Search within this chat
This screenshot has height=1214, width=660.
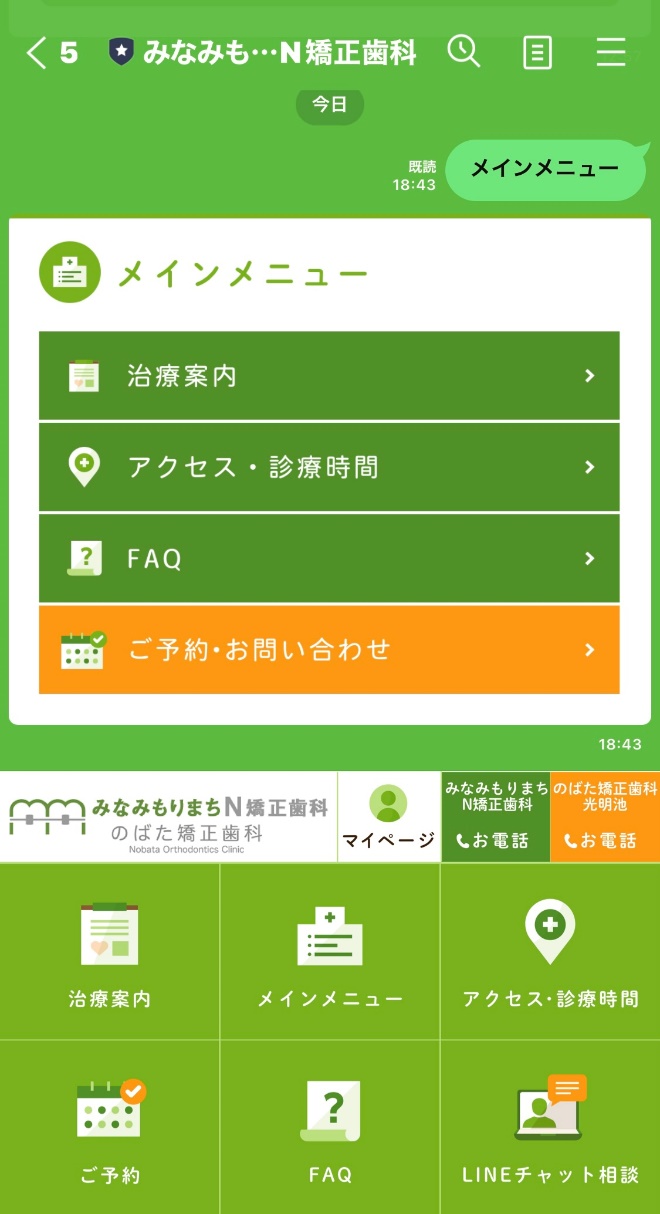pos(463,52)
